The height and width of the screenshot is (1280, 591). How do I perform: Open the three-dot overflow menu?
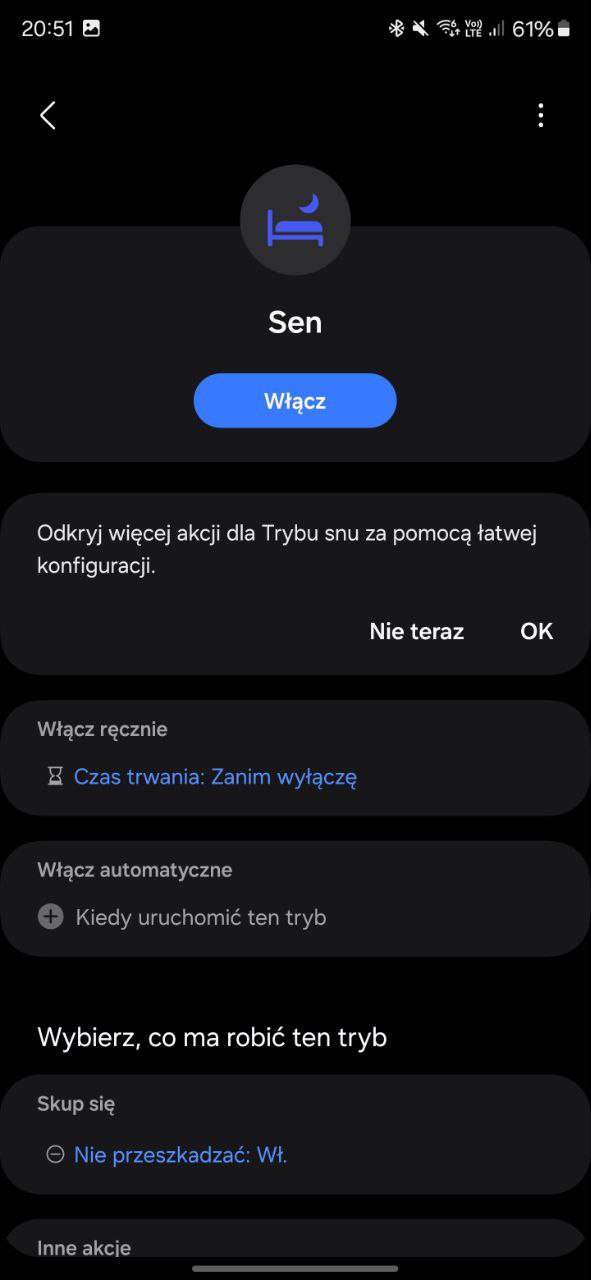coord(540,116)
